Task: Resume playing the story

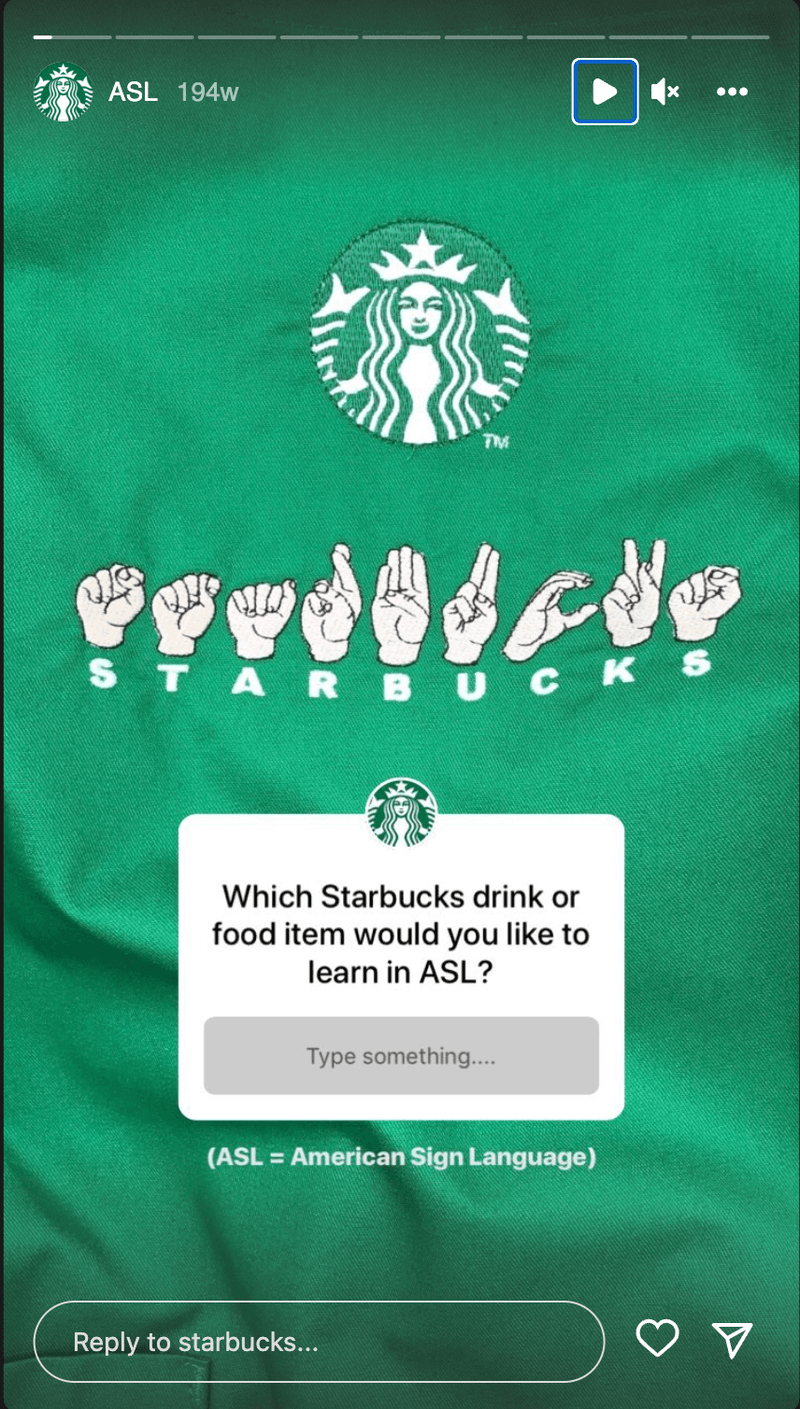Action: tap(605, 92)
